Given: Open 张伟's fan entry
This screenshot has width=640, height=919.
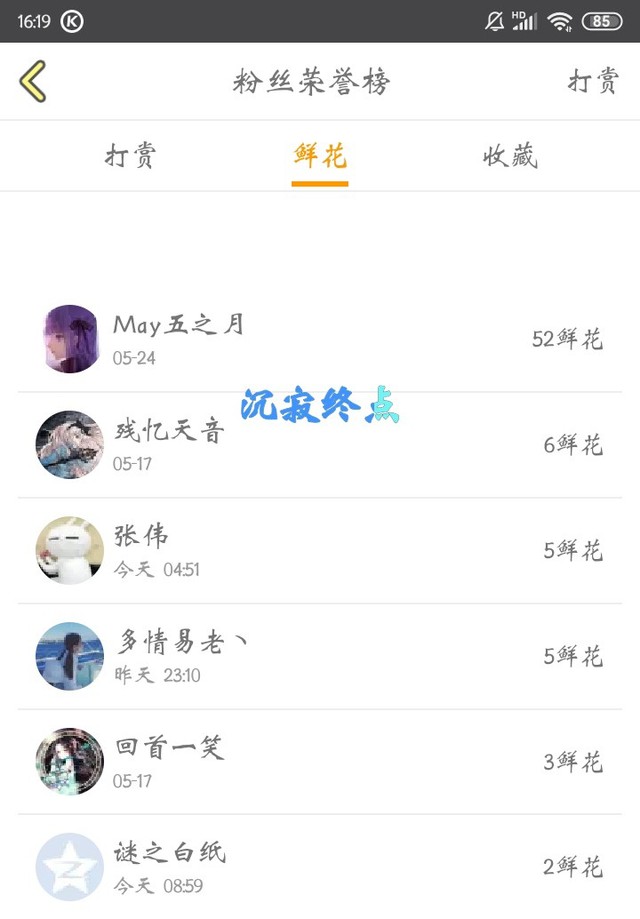Looking at the screenshot, I should (320, 550).
